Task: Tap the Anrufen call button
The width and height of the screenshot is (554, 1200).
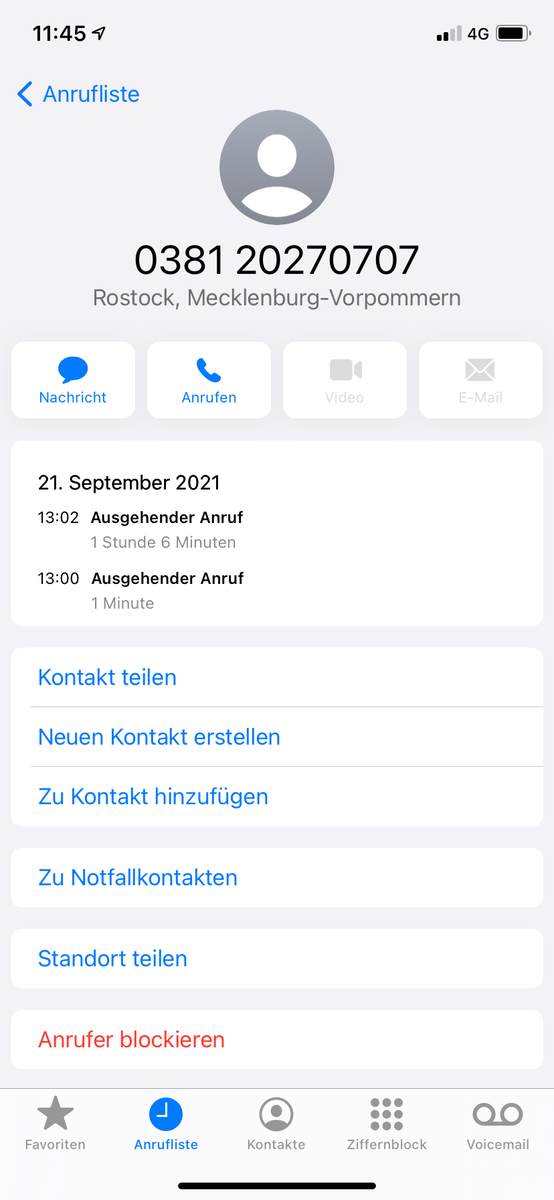Action: click(209, 380)
